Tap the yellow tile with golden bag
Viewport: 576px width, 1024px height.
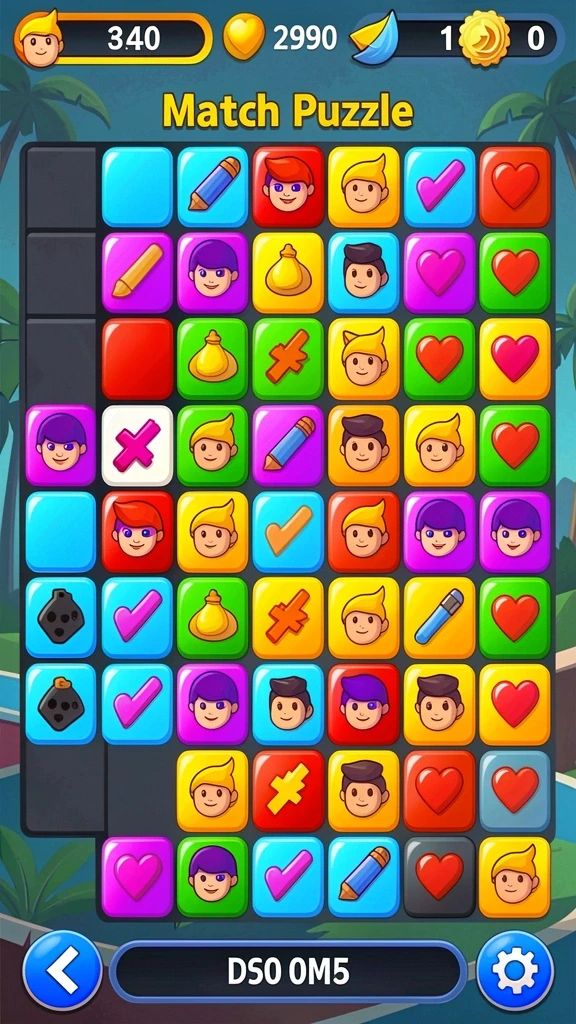[x=288, y=273]
